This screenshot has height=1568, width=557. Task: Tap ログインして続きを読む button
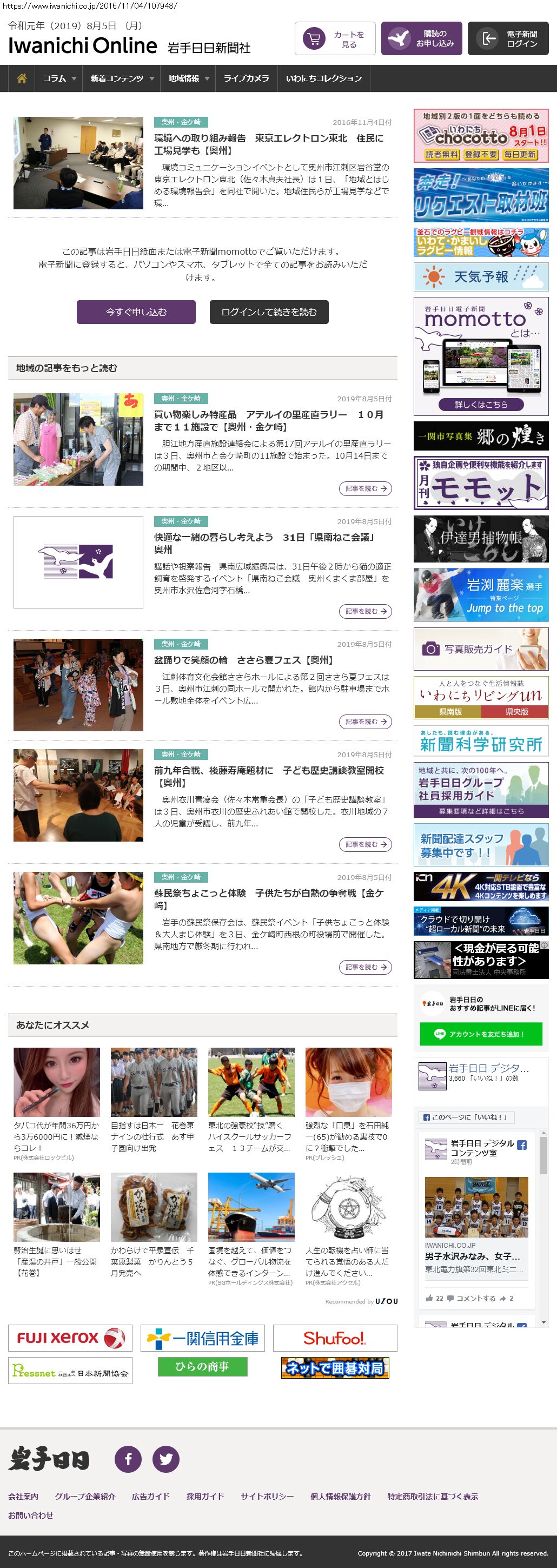coord(268,312)
